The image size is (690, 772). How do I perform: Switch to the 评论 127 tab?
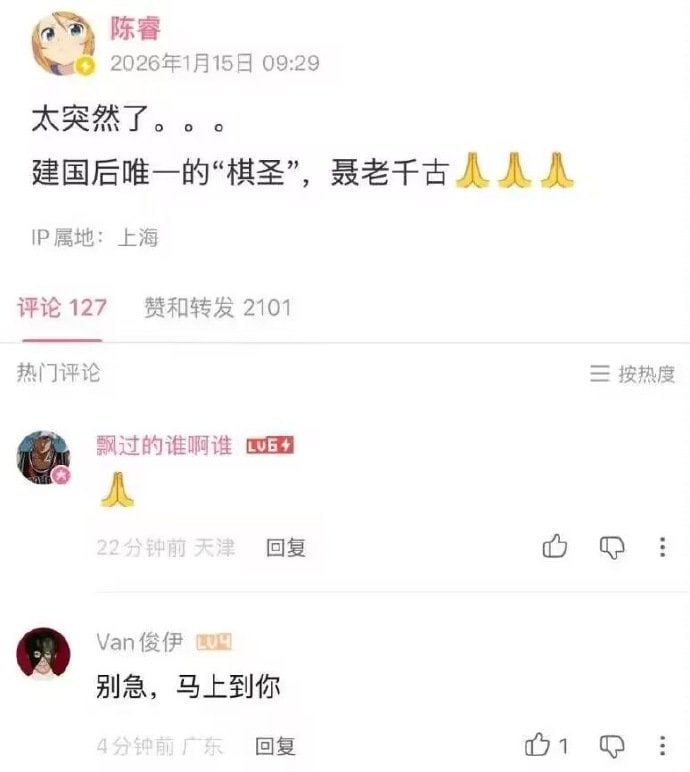[x=62, y=307]
